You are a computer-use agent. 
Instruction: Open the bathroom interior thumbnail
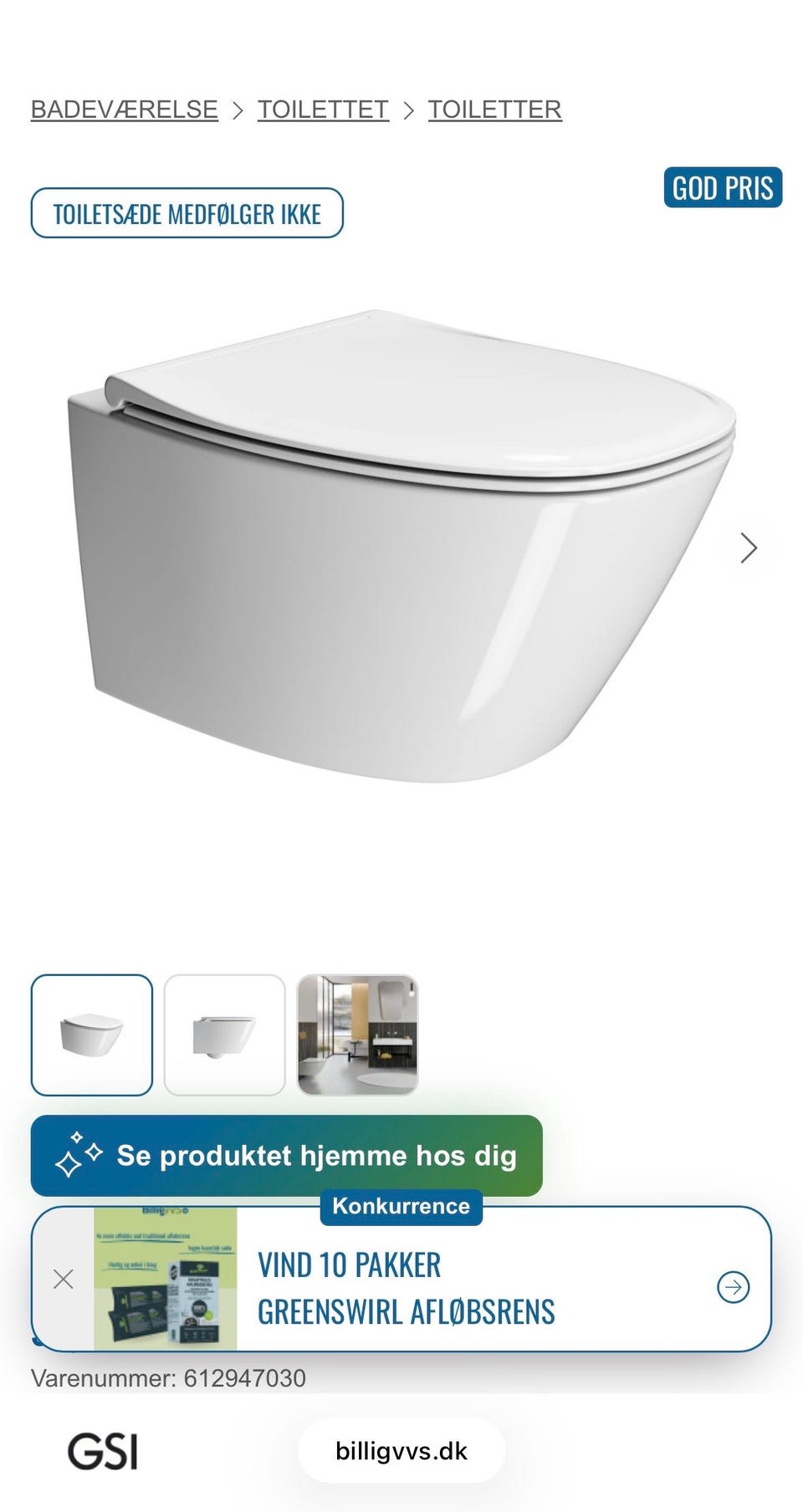coord(358,1035)
